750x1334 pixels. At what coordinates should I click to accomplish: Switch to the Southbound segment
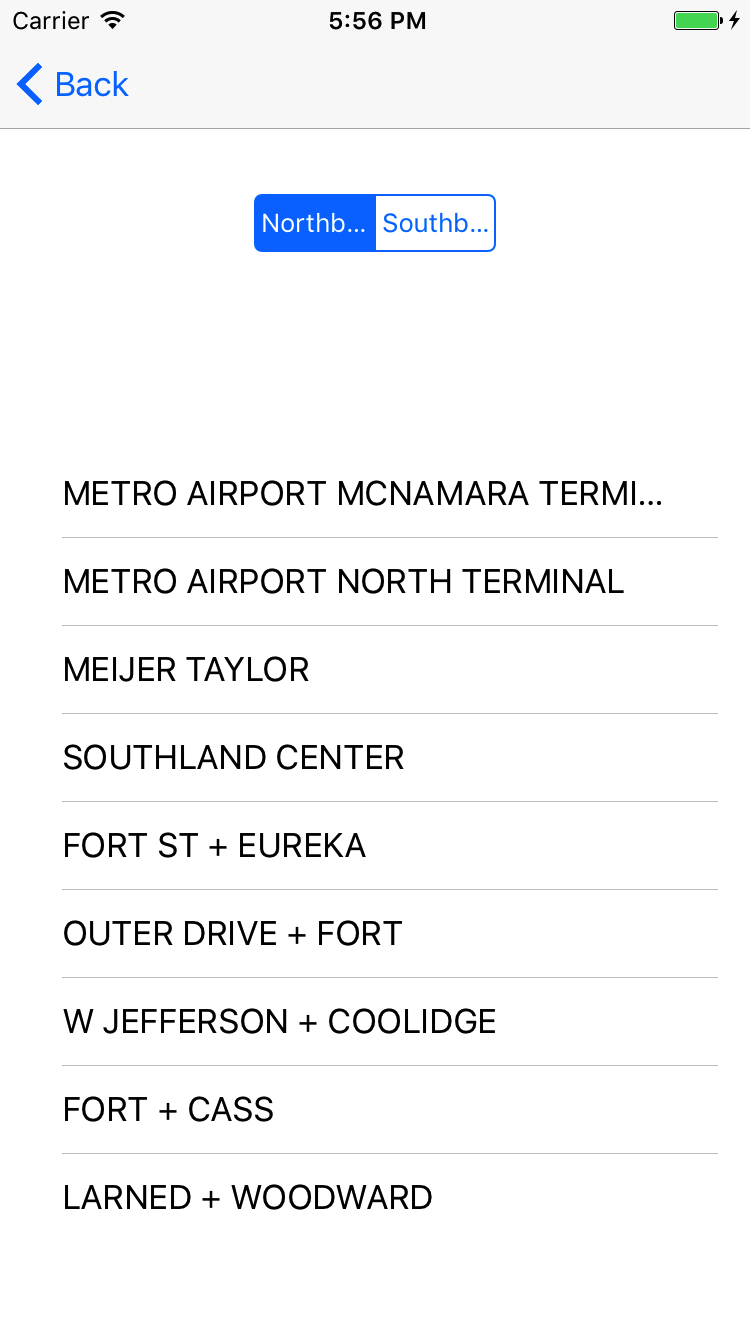click(435, 223)
